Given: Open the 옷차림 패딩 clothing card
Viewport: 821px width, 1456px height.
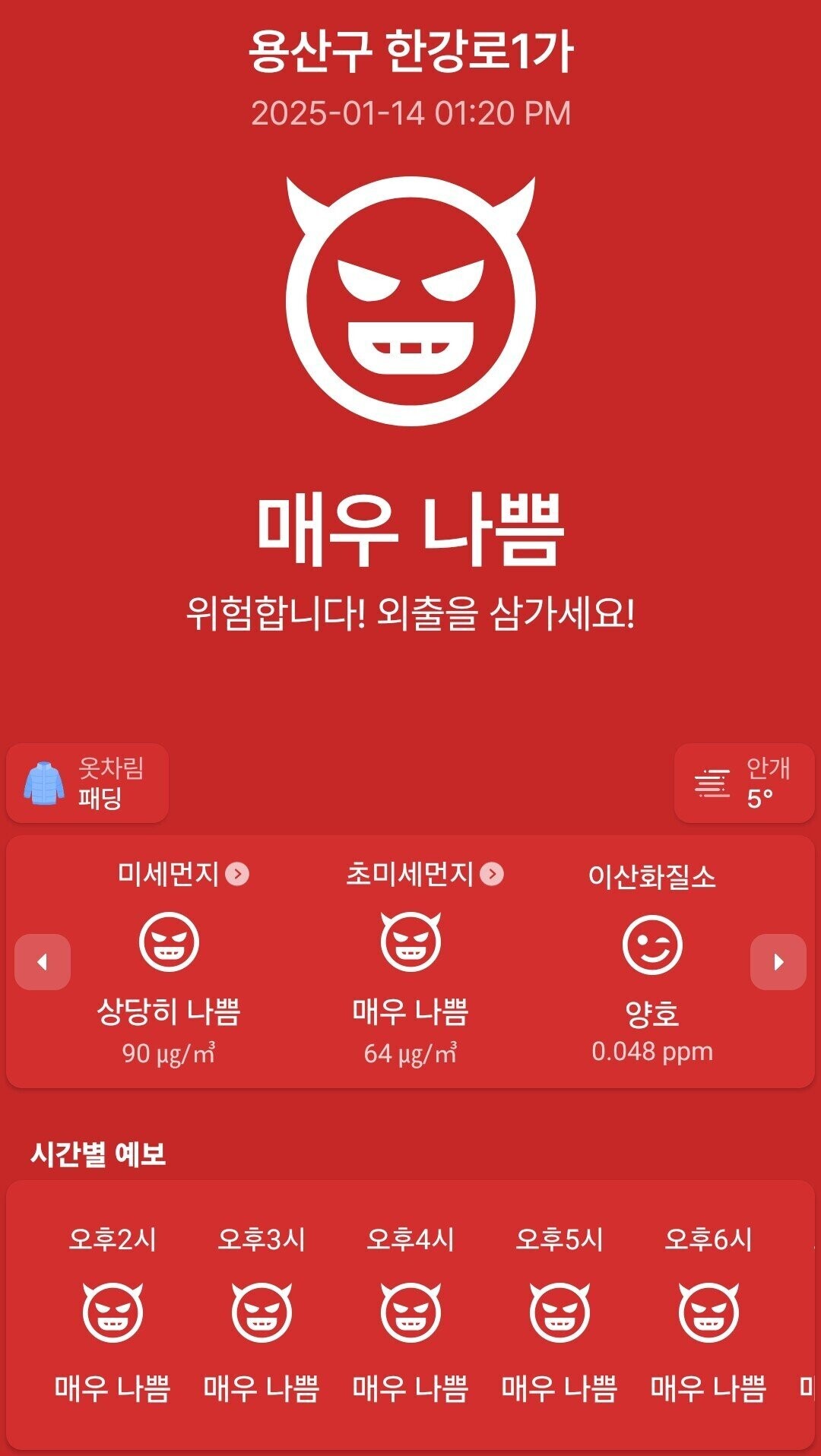Looking at the screenshot, I should click(87, 783).
